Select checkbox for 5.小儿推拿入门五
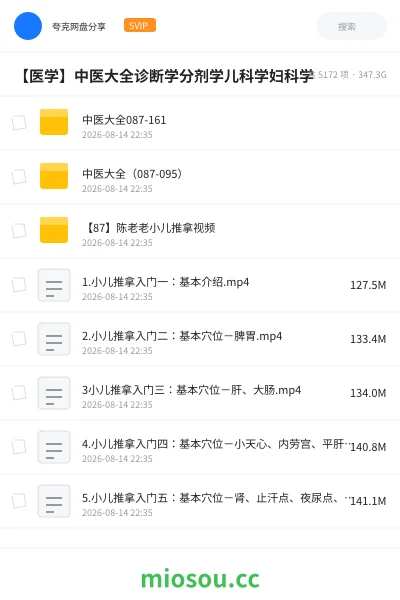The height and width of the screenshot is (600, 400). pos(19,501)
